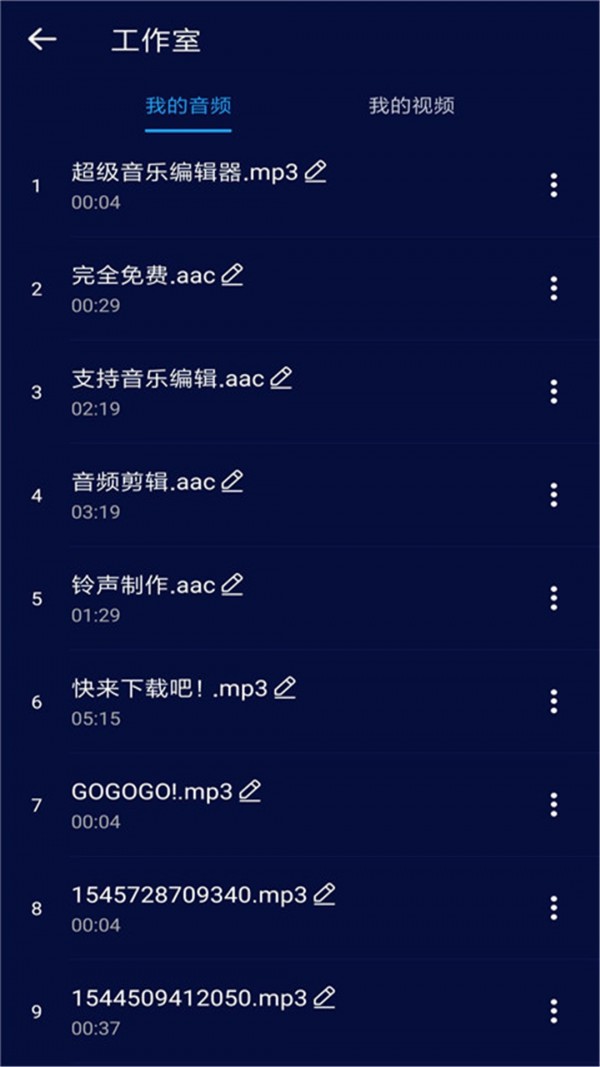The height and width of the screenshot is (1067, 600).
Task: Open more options for 超级音乐编辑器.mp3
Action: pos(553,185)
